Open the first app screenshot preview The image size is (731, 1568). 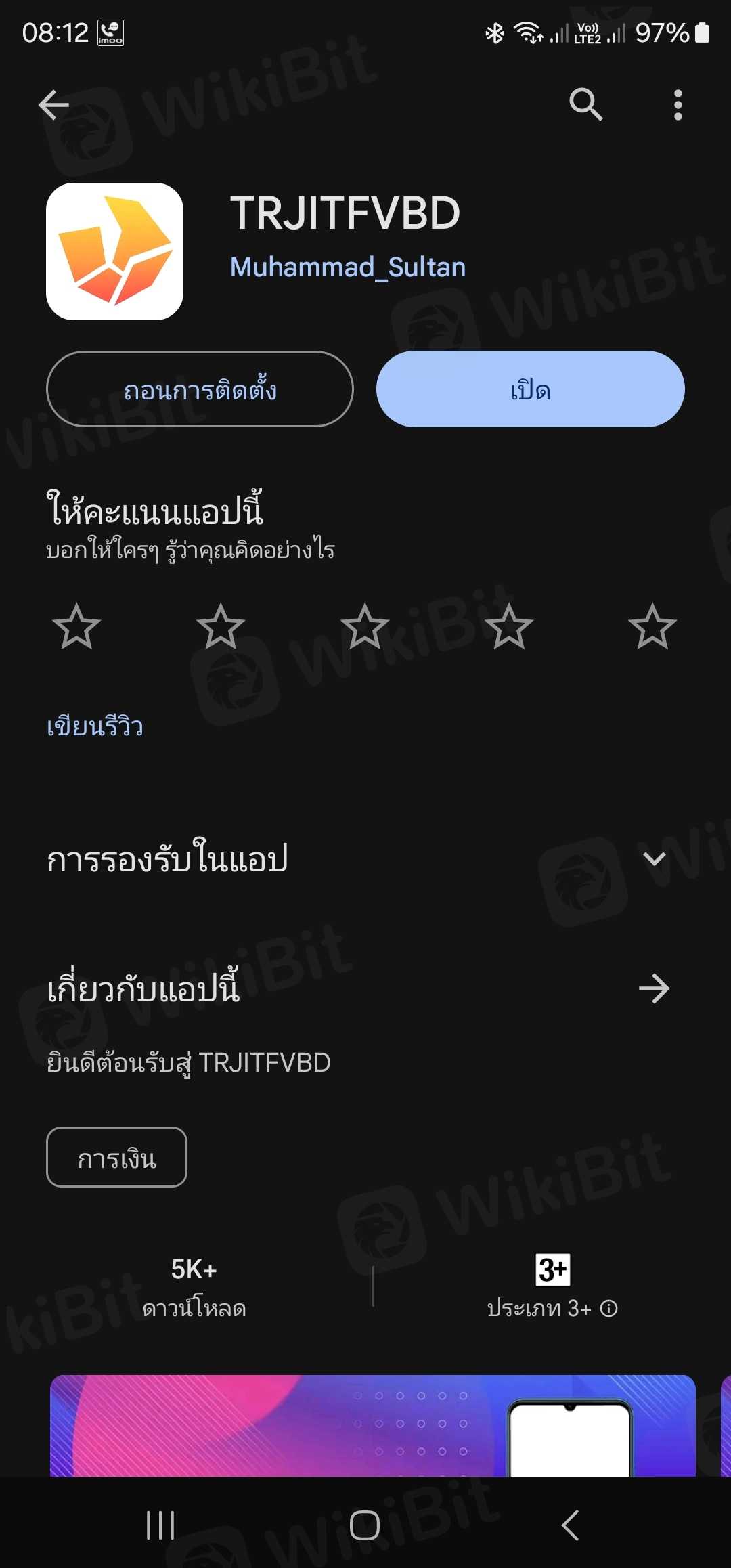pyautogui.click(x=372, y=1425)
